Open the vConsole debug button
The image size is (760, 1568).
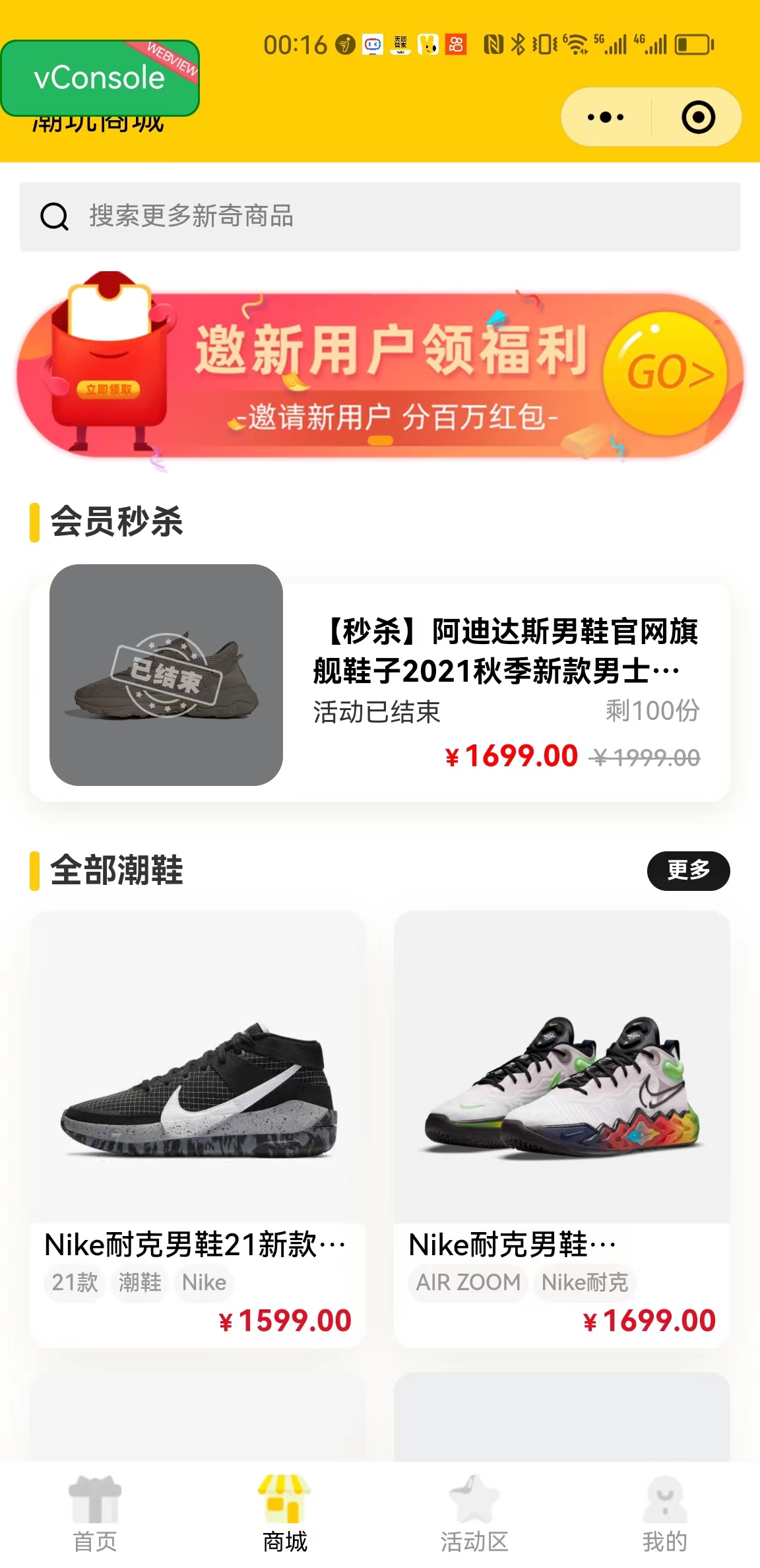point(100,78)
